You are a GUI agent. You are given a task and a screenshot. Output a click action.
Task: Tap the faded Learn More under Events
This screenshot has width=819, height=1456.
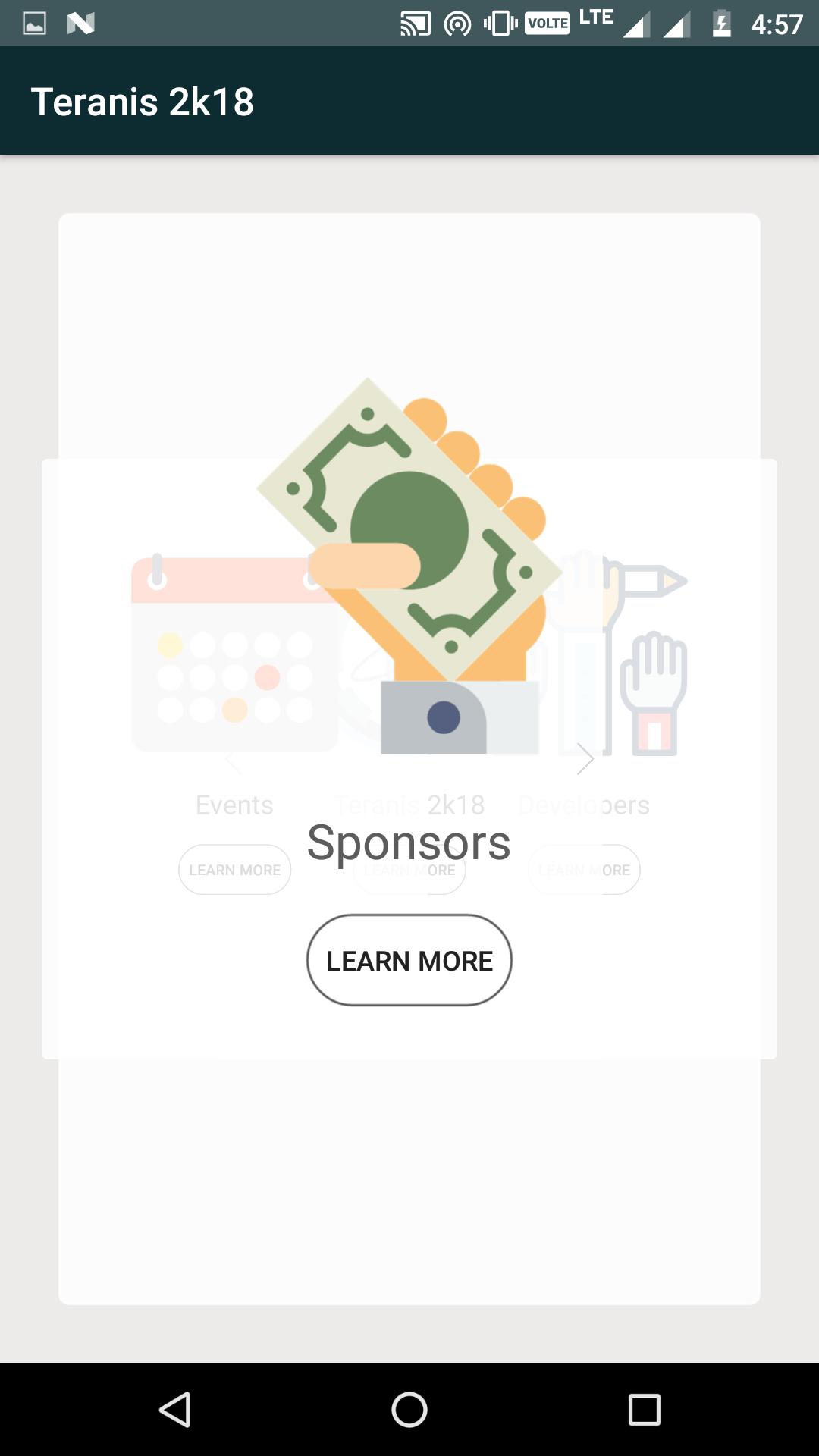234,870
